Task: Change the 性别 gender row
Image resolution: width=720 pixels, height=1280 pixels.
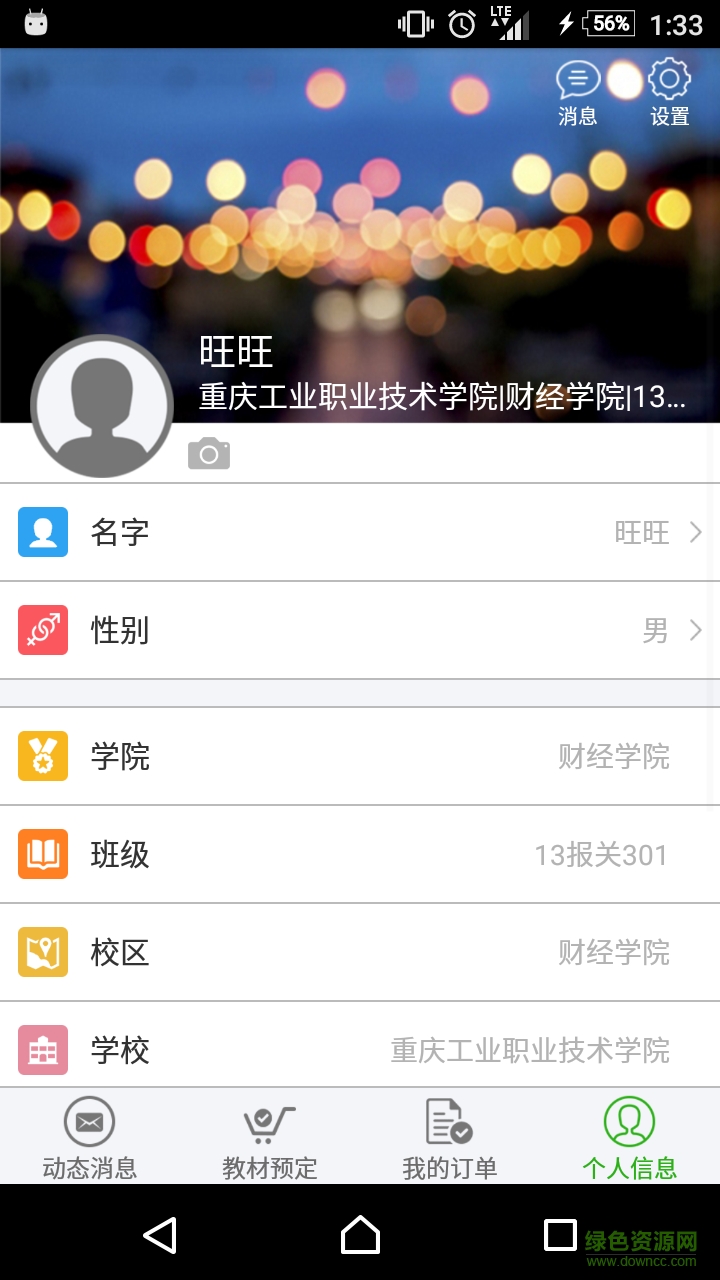Action: point(360,630)
